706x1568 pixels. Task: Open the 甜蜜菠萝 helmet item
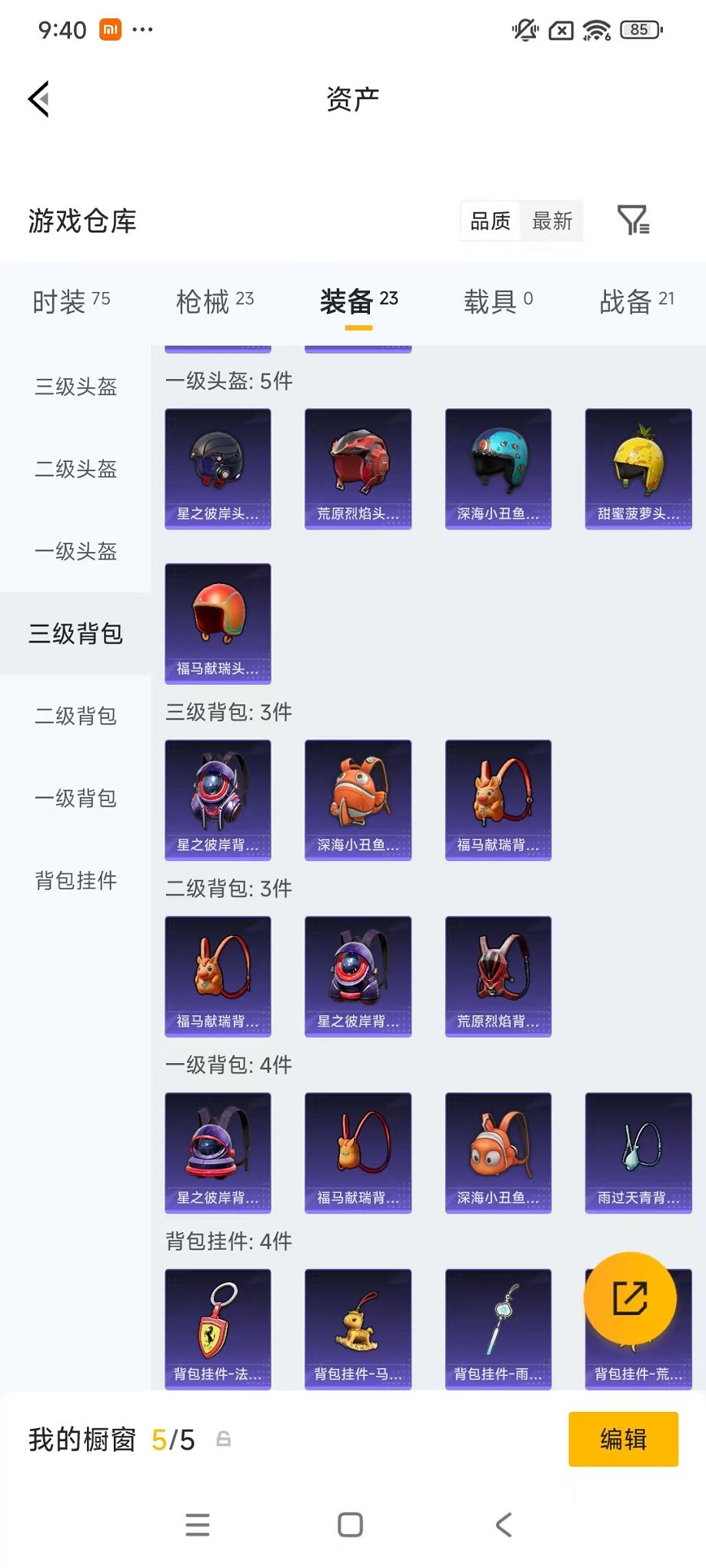[638, 469]
